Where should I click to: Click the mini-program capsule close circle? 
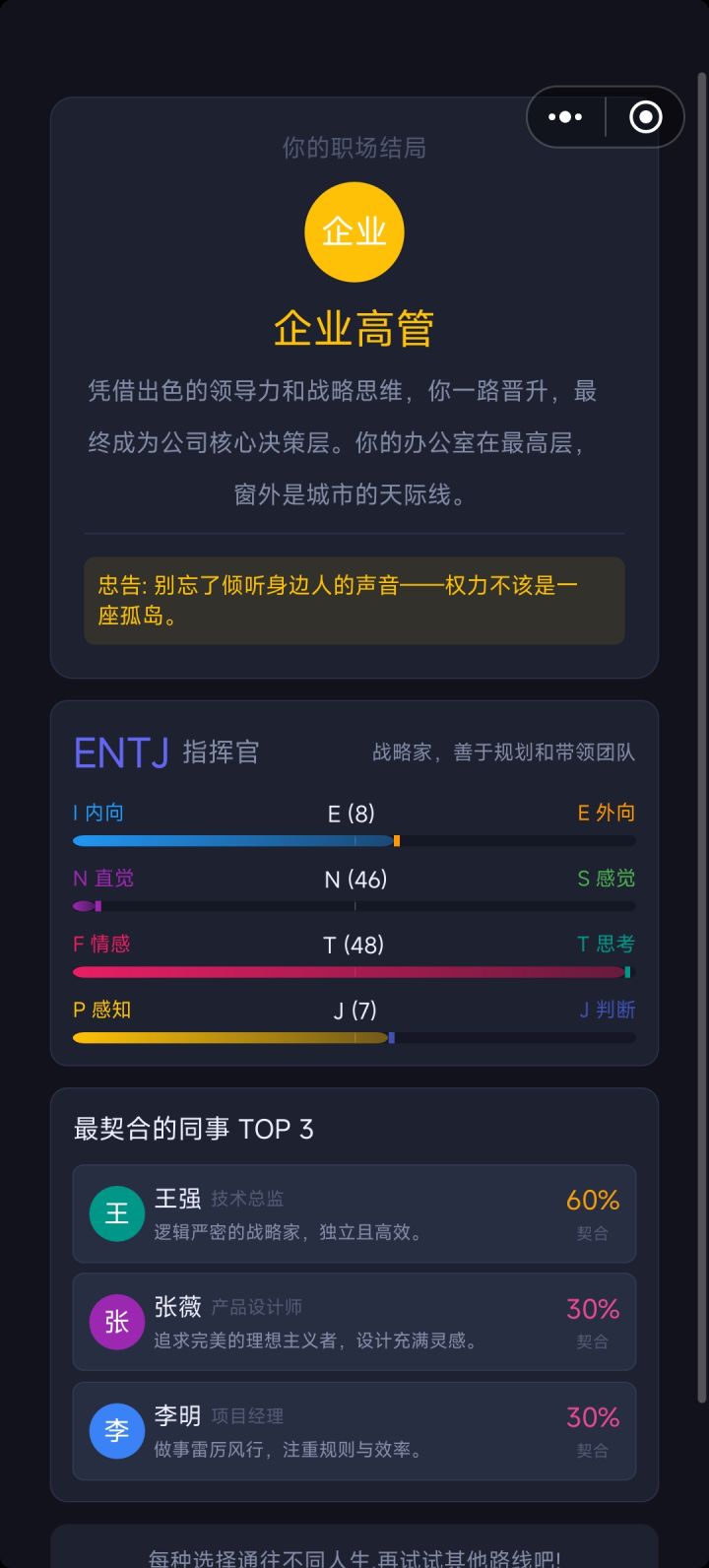(645, 116)
